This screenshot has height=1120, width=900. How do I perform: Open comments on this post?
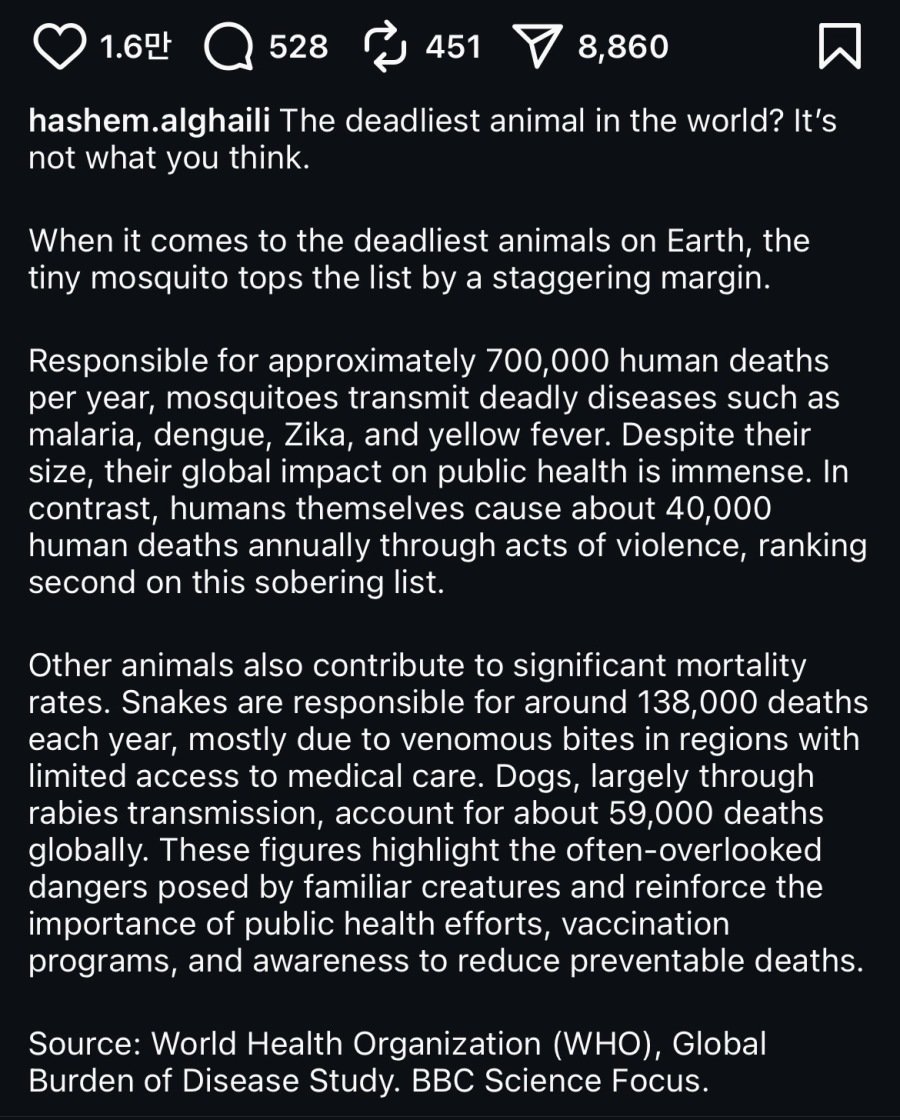pos(228,47)
